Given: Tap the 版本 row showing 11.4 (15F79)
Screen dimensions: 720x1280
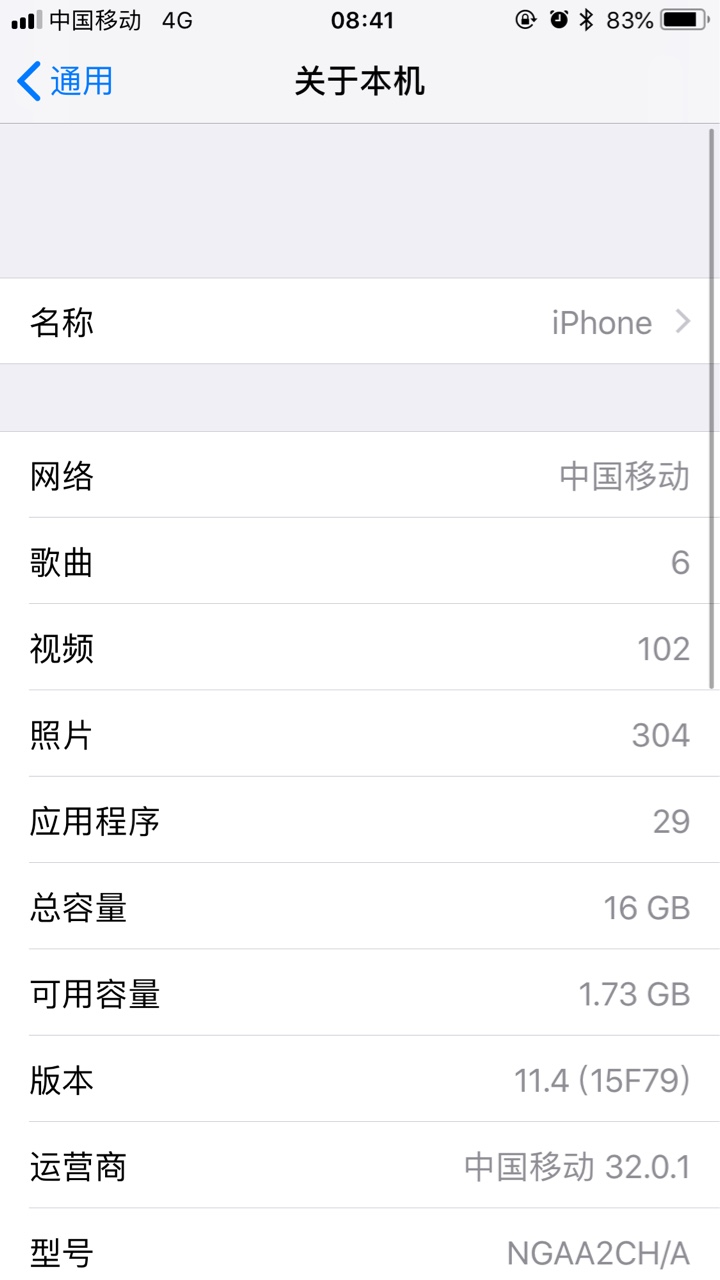Looking at the screenshot, I should (360, 1080).
